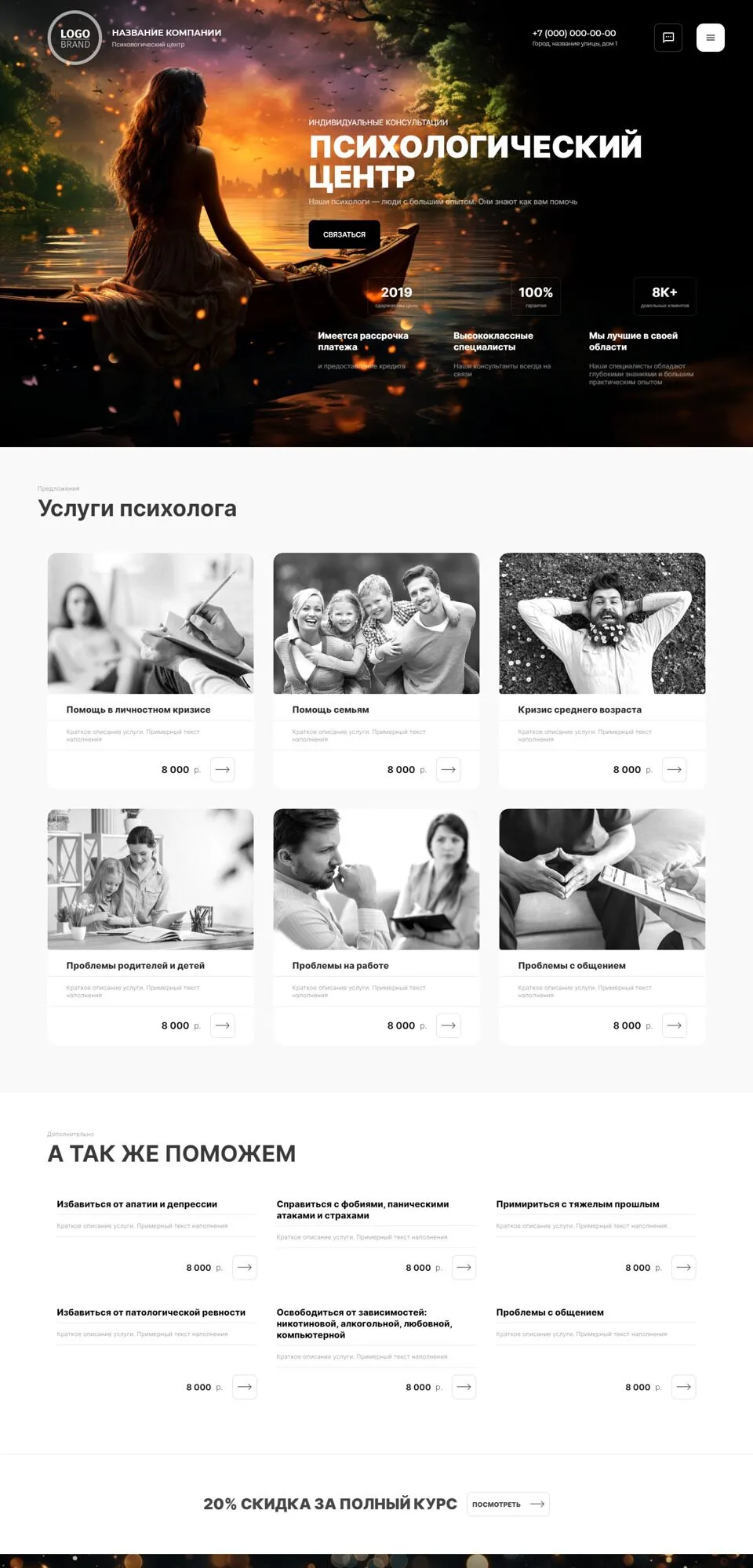Tap arrow for Справиться с фобиями service

(x=464, y=1268)
